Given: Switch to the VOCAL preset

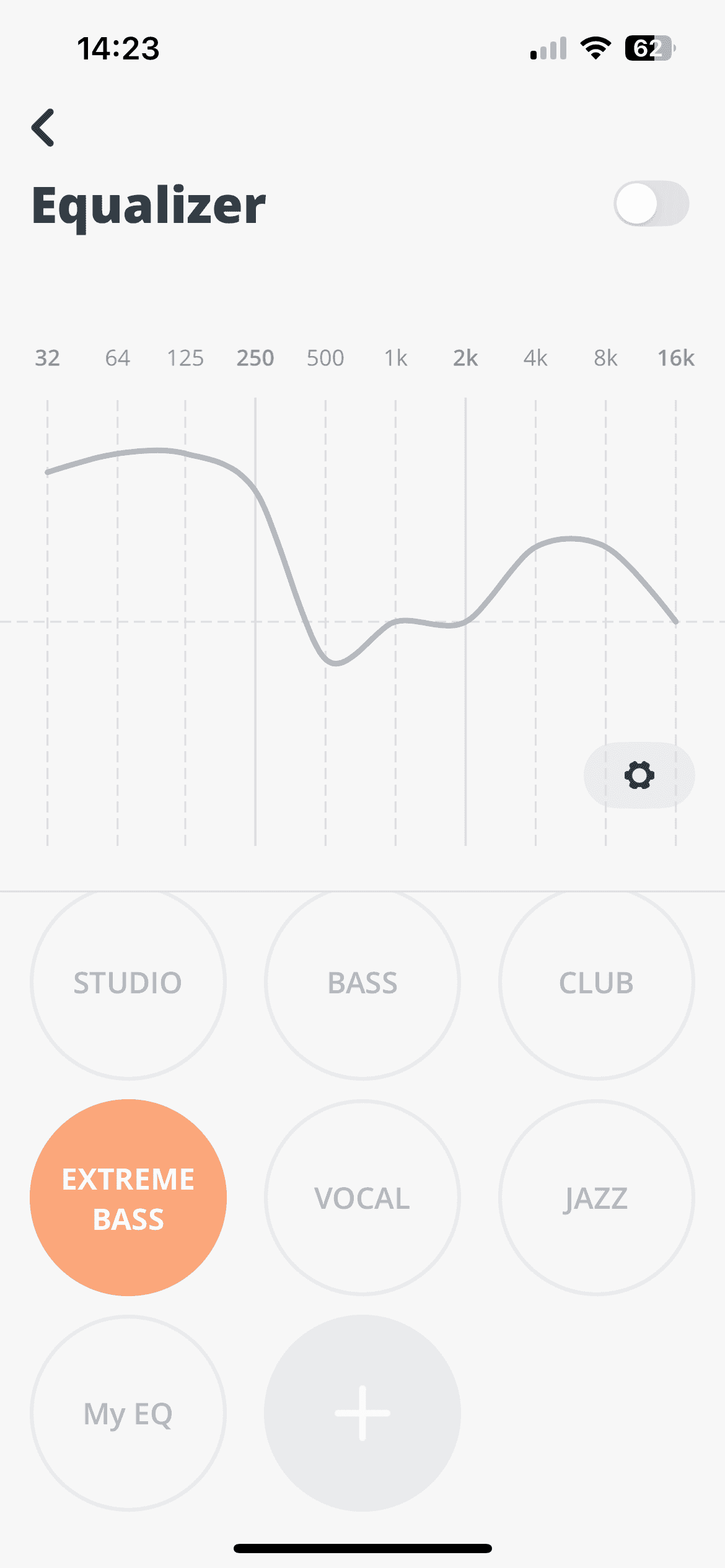Looking at the screenshot, I should 362,1198.
